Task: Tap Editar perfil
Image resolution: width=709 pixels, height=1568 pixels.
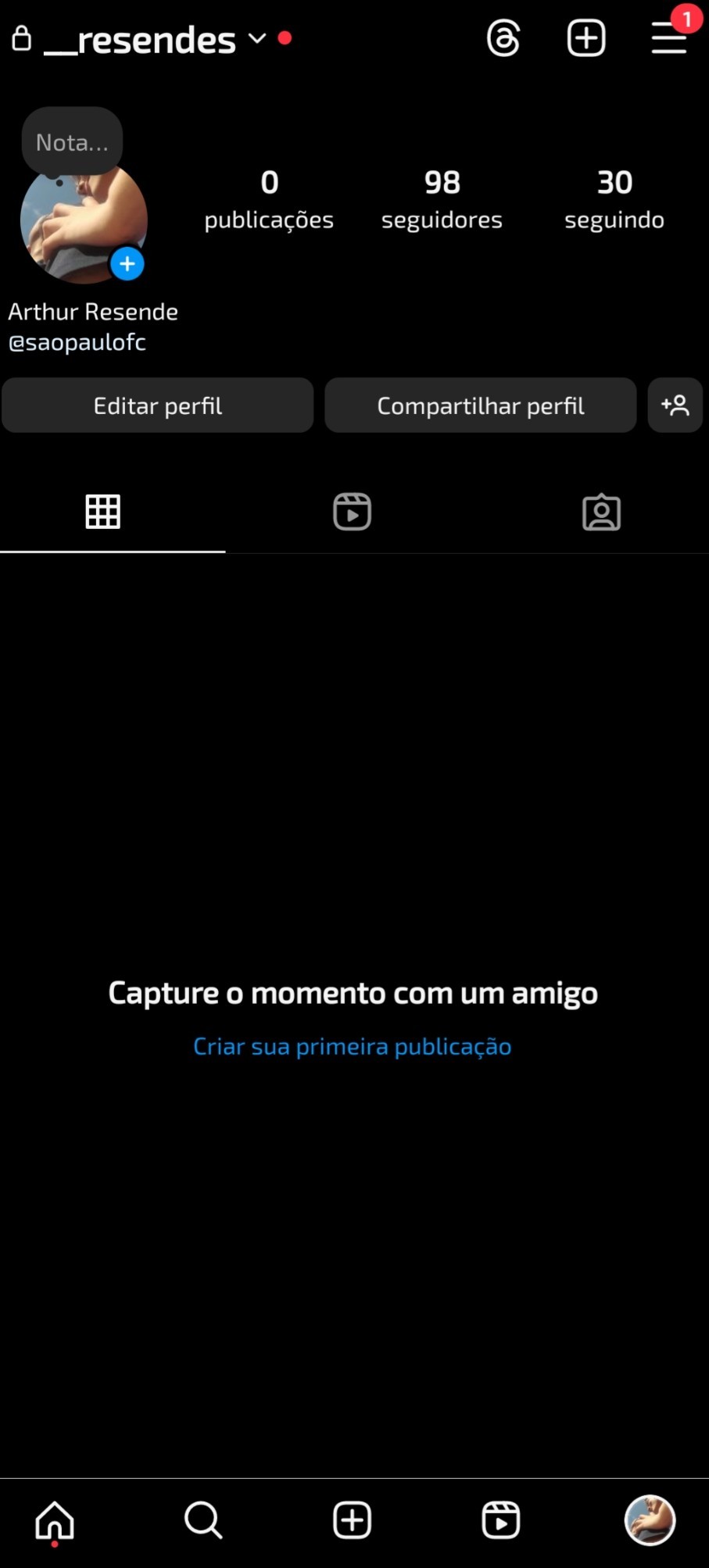Action: 158,405
